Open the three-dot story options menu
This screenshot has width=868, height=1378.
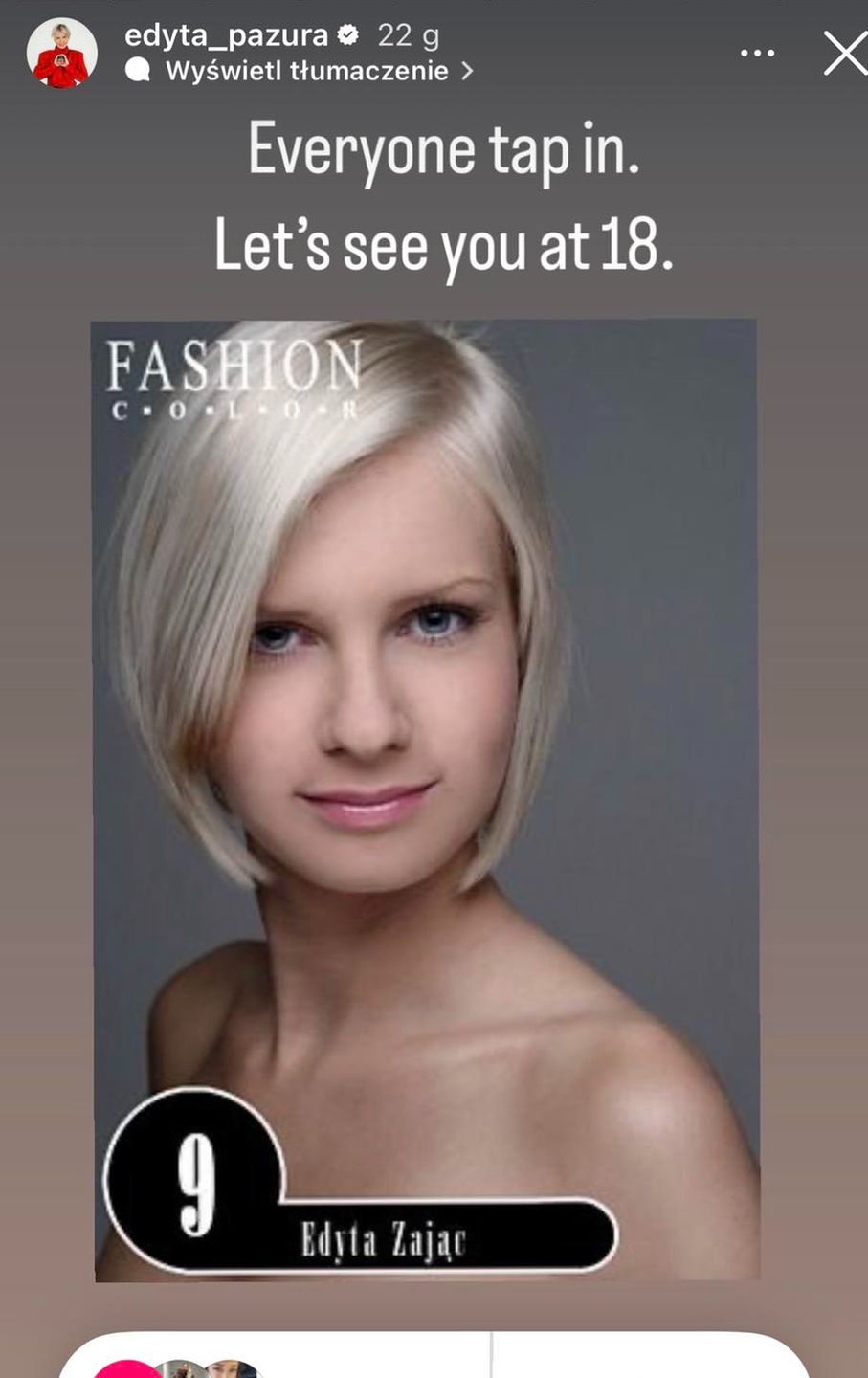pyautogui.click(x=757, y=54)
